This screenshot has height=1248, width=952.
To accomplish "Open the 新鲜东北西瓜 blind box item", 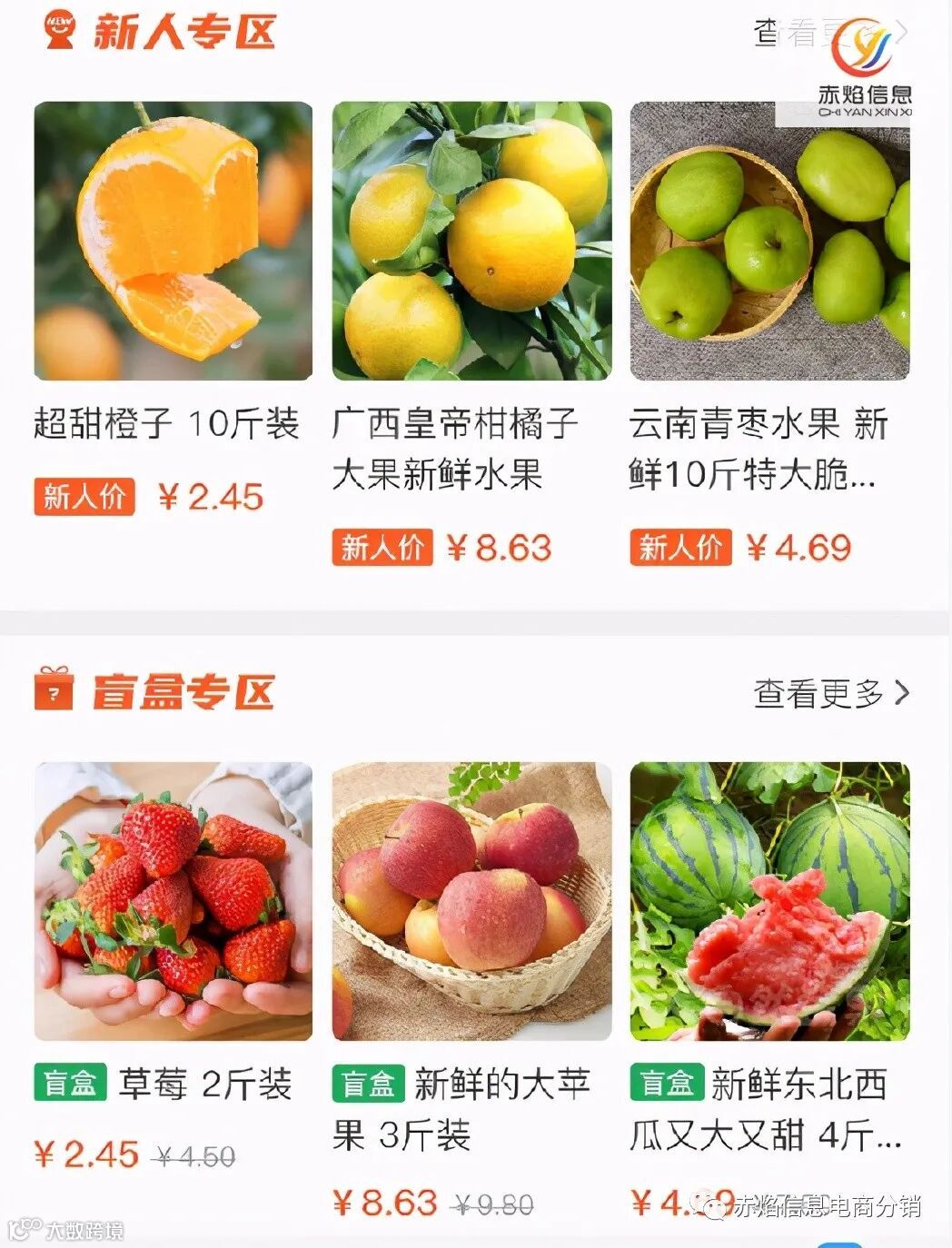I will pos(769,901).
